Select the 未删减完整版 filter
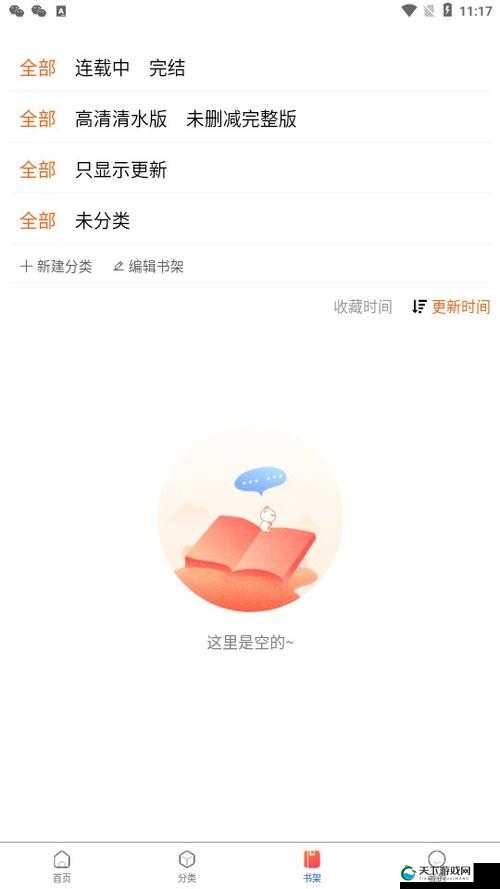The image size is (500, 889). (x=241, y=119)
